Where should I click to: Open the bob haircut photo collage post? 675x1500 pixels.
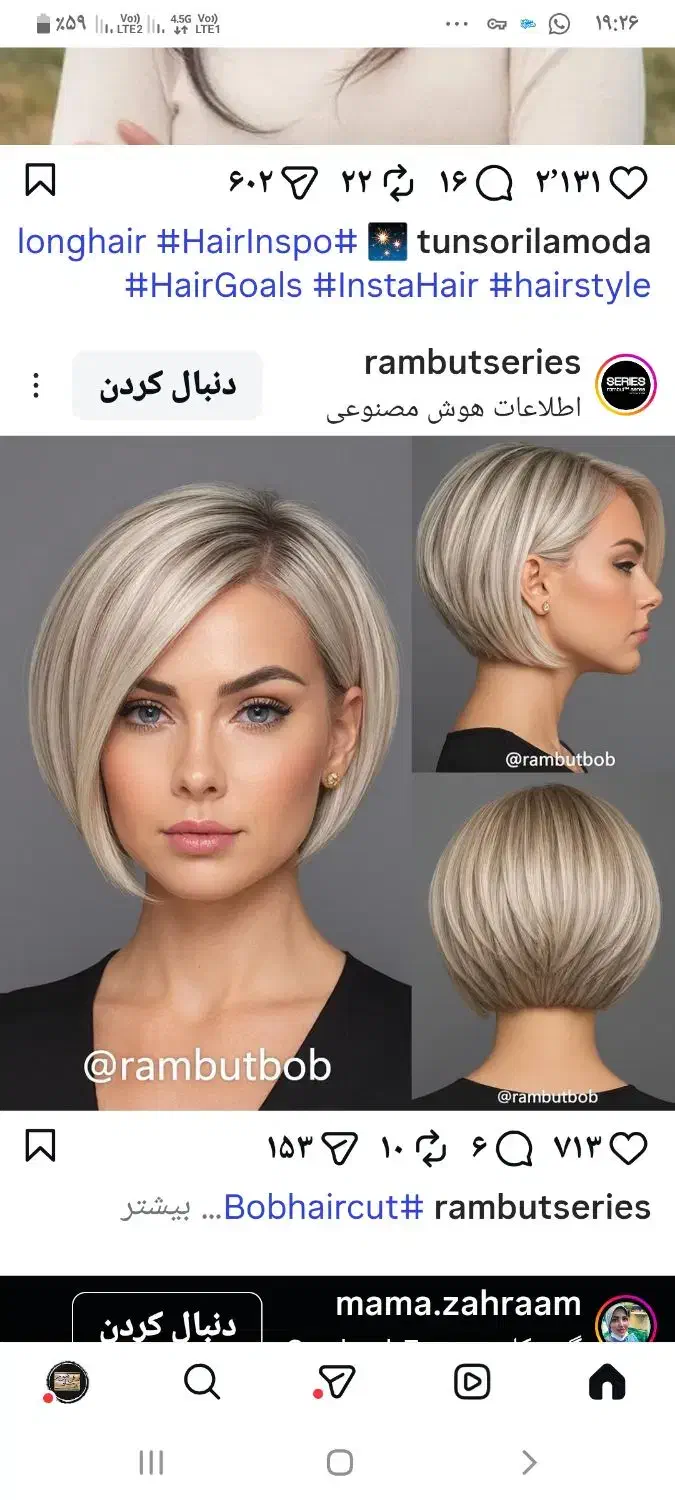[337, 772]
